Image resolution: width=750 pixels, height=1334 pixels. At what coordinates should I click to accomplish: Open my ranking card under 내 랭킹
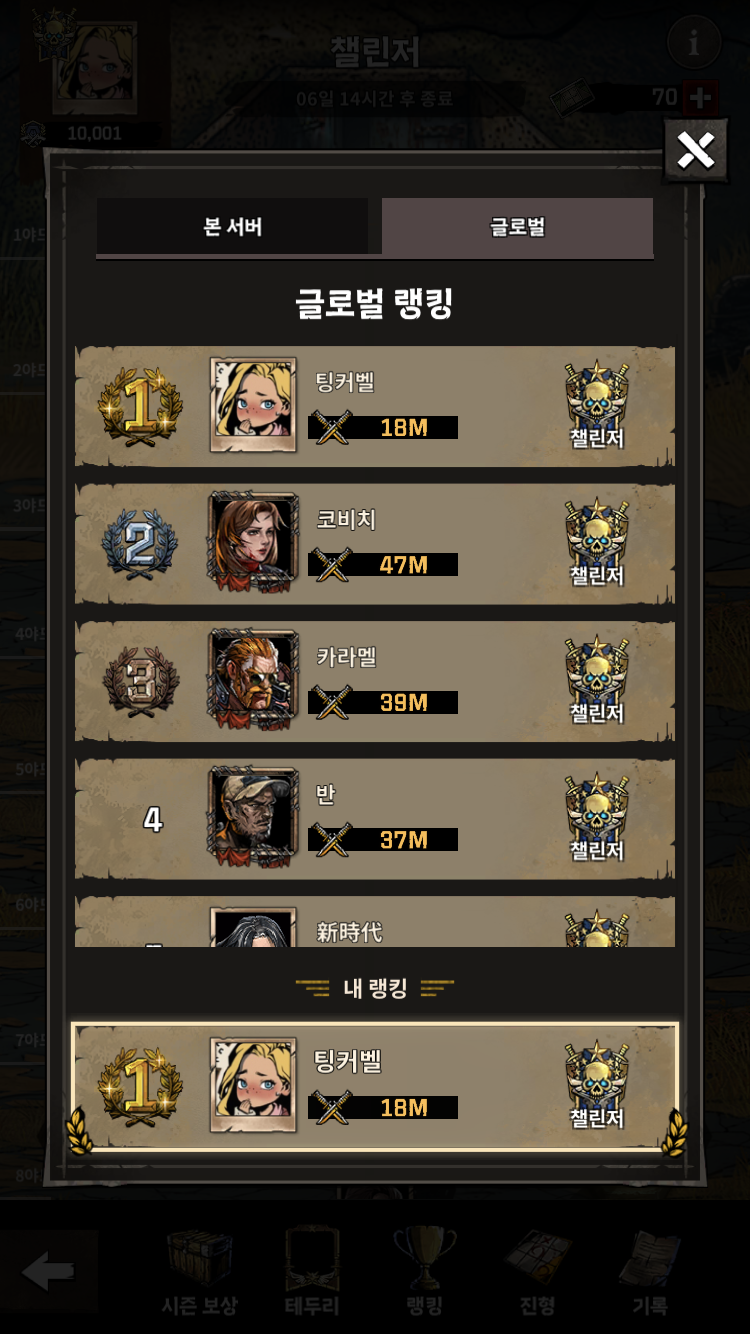click(x=375, y=1087)
